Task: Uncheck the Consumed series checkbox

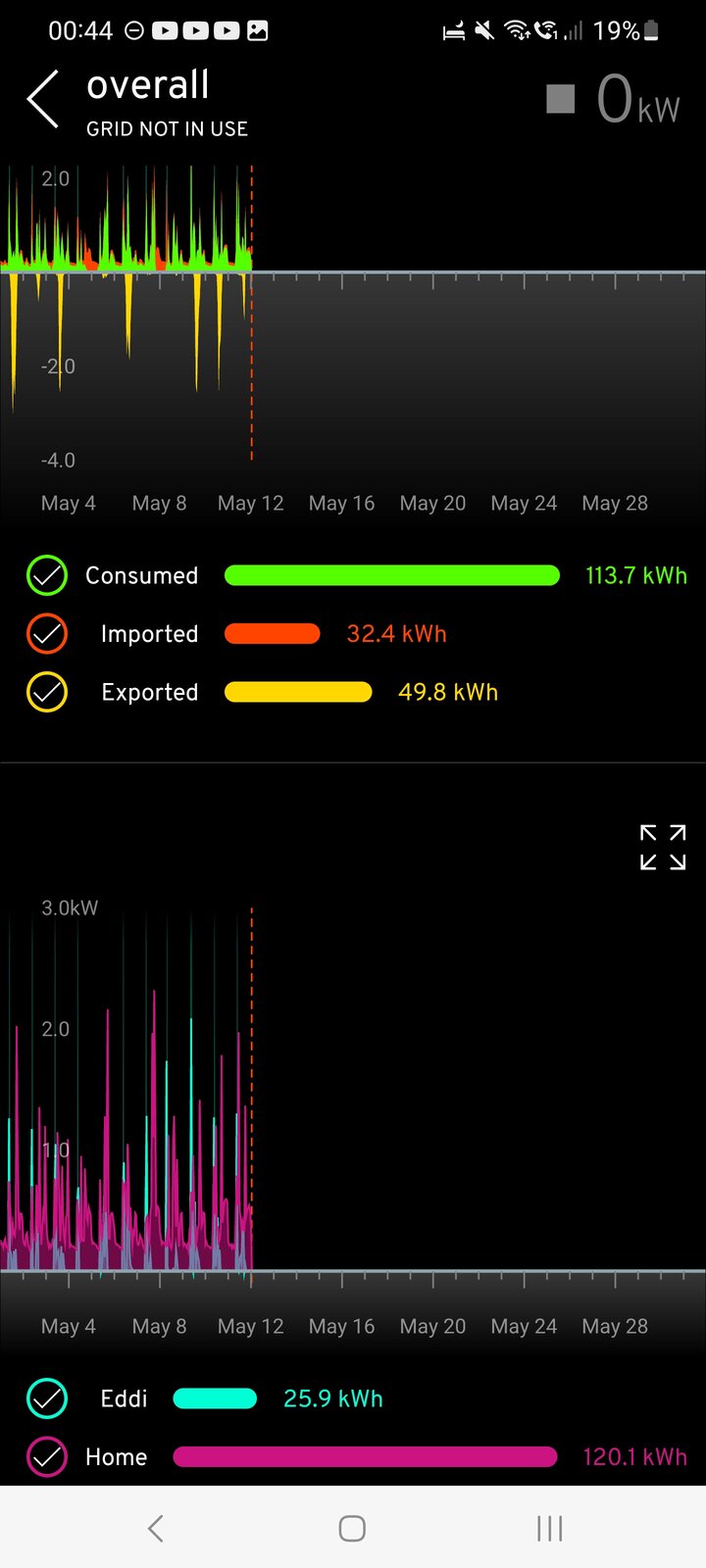Action: click(47, 575)
